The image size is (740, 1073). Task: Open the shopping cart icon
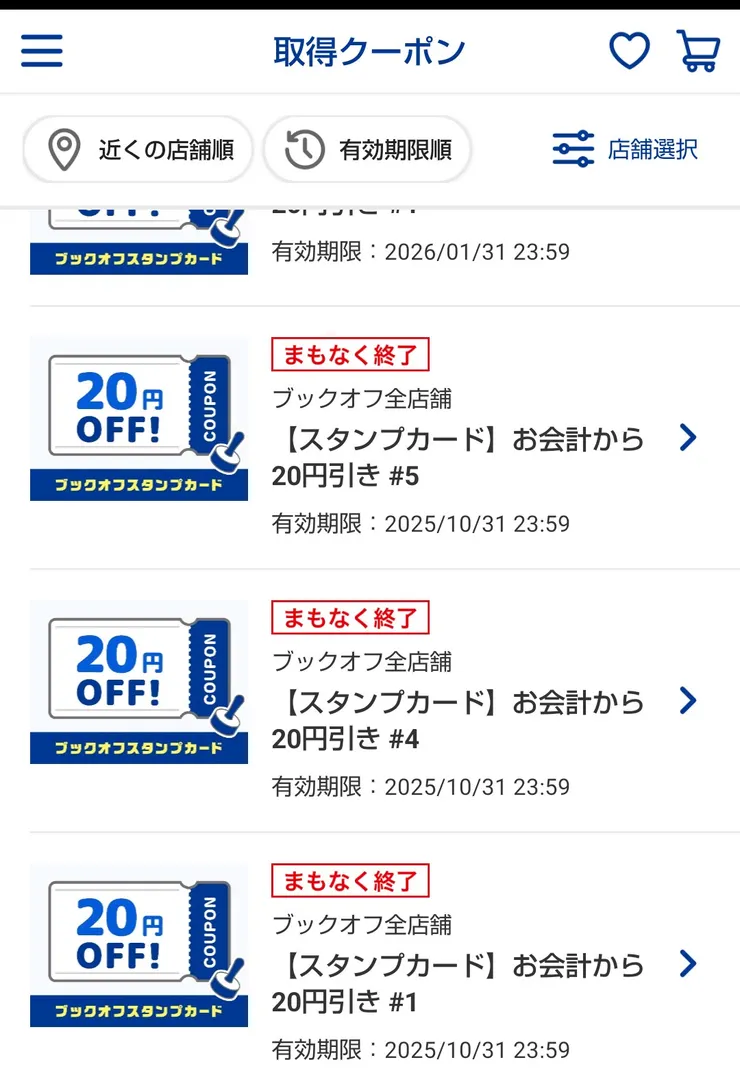pyautogui.click(x=698, y=51)
